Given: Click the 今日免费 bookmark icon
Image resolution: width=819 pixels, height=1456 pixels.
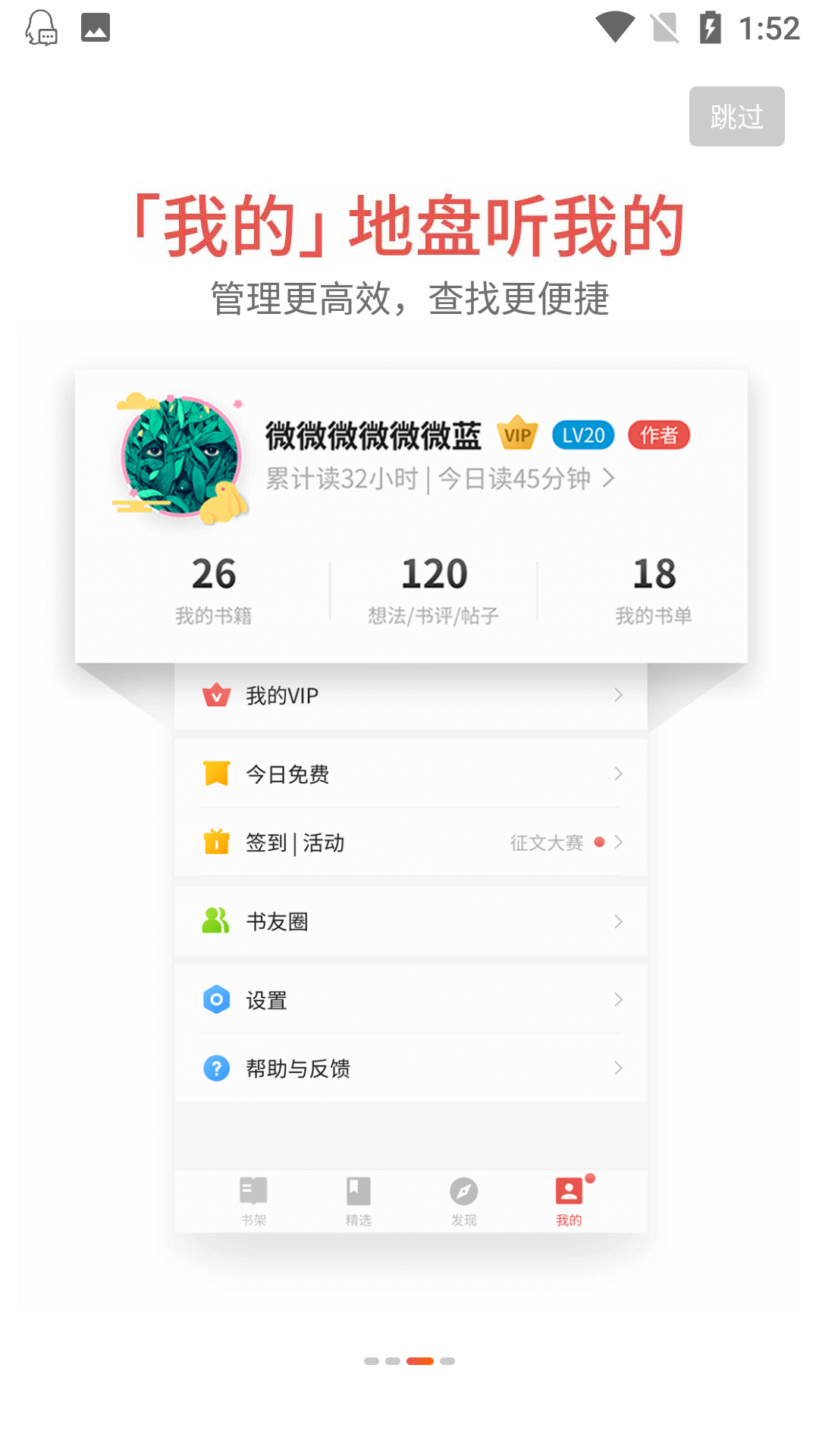Looking at the screenshot, I should coord(217,773).
